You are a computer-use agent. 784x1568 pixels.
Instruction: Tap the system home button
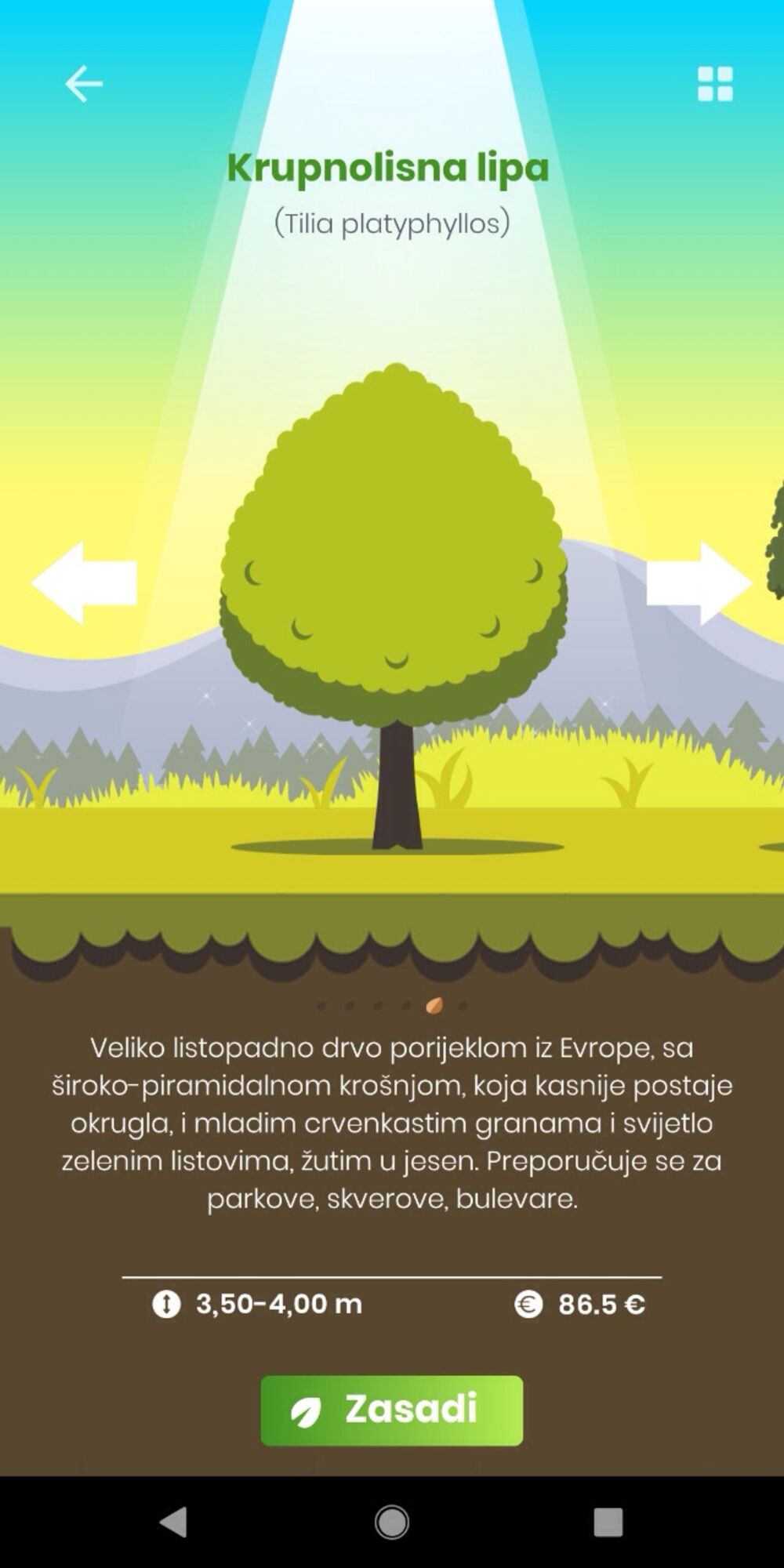391,1522
